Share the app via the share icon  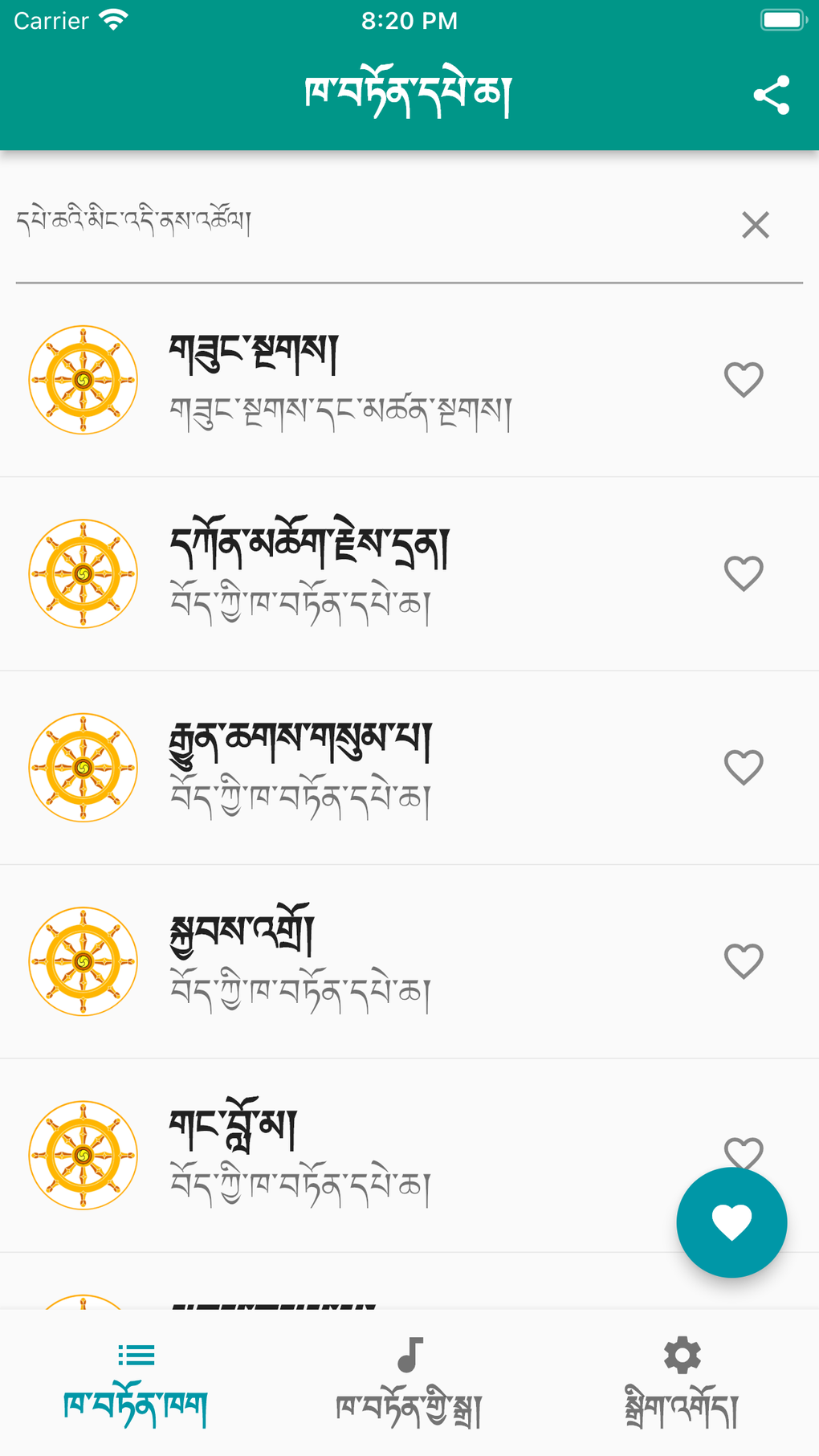[771, 96]
